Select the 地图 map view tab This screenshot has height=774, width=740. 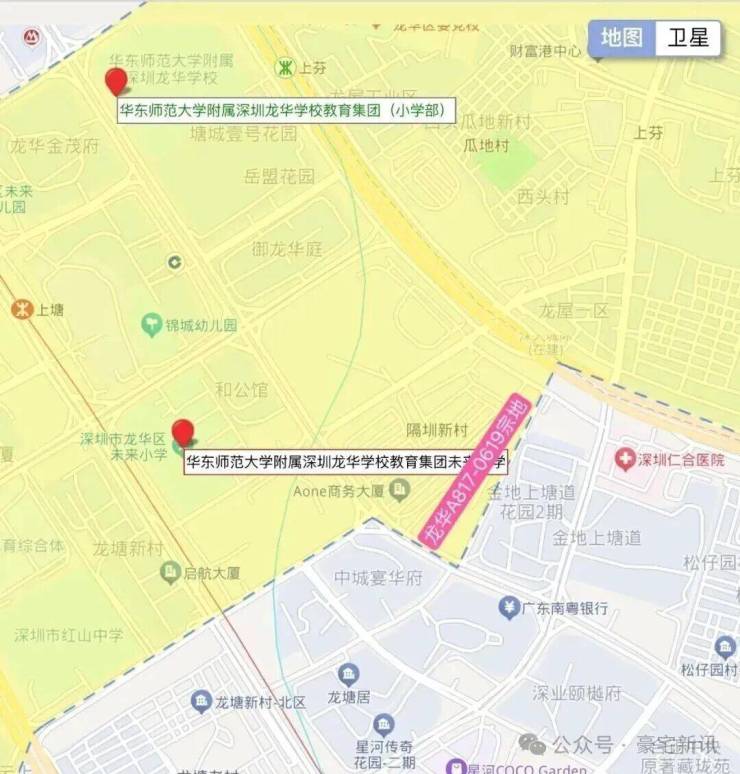[x=622, y=39]
